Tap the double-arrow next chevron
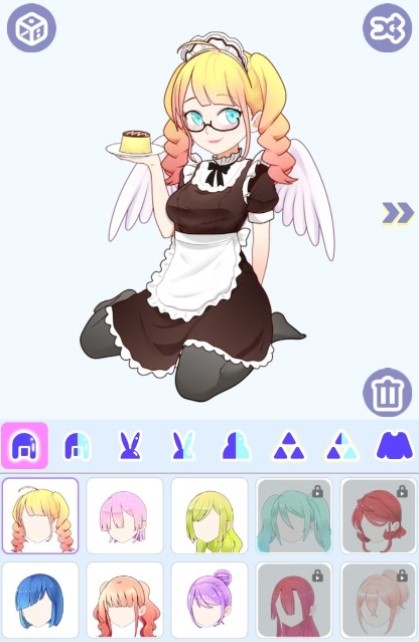This screenshot has height=642, width=419. coord(398,213)
